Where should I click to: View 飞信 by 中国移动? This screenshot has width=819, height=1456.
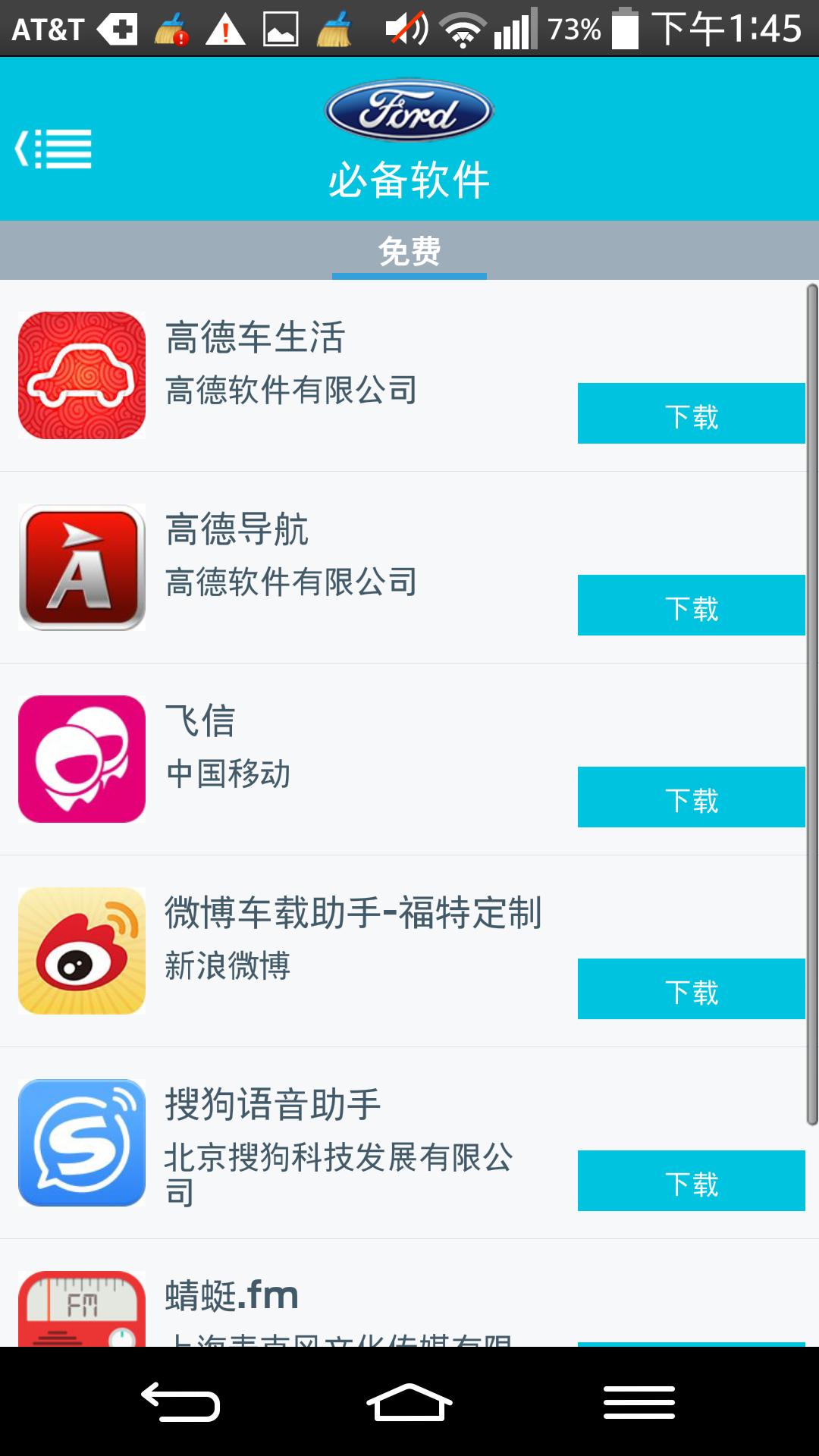point(201,722)
